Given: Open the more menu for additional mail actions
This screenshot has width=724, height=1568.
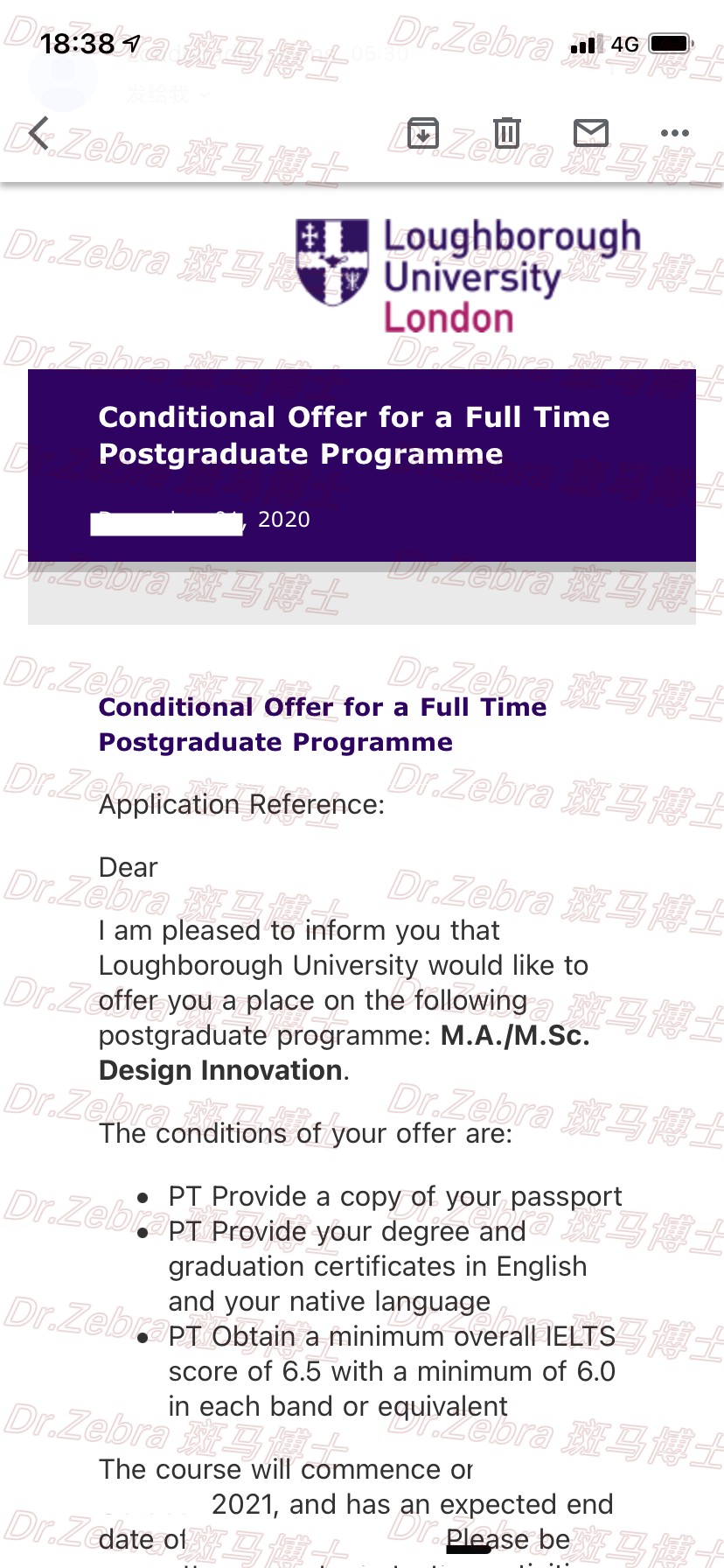Looking at the screenshot, I should [675, 133].
